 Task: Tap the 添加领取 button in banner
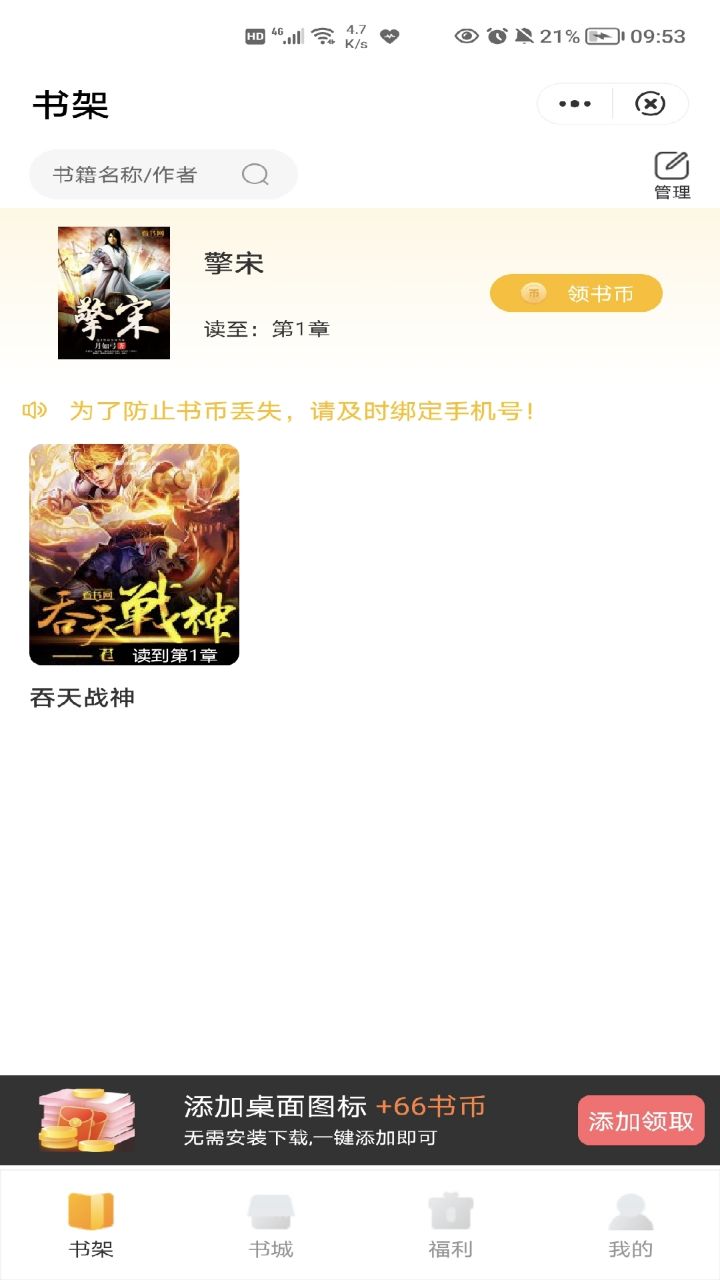coord(640,1121)
